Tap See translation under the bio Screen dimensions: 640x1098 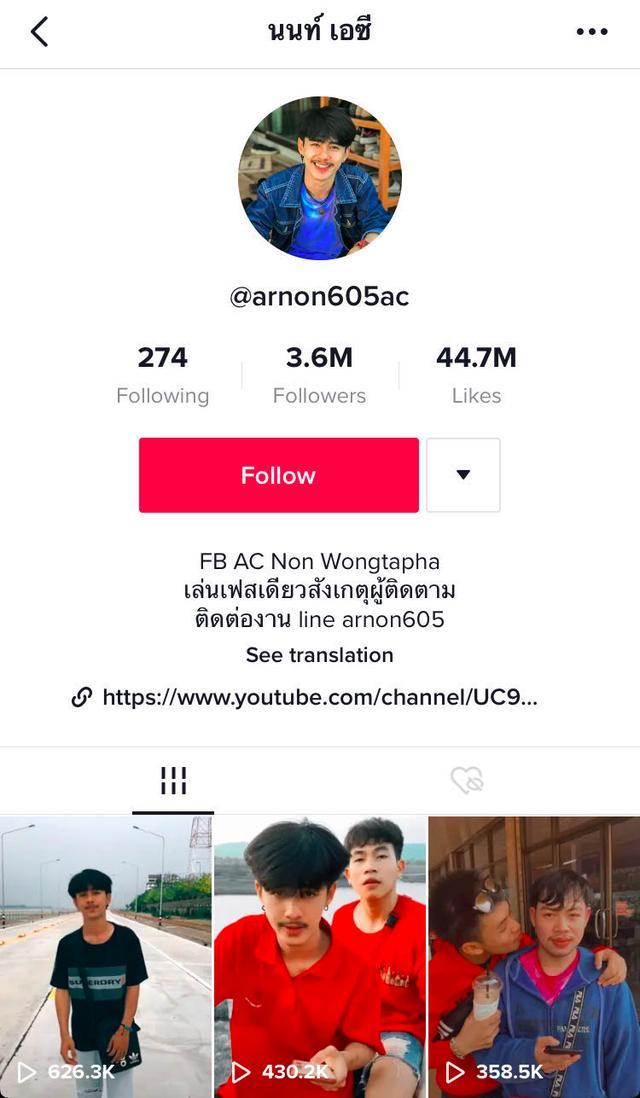point(319,655)
